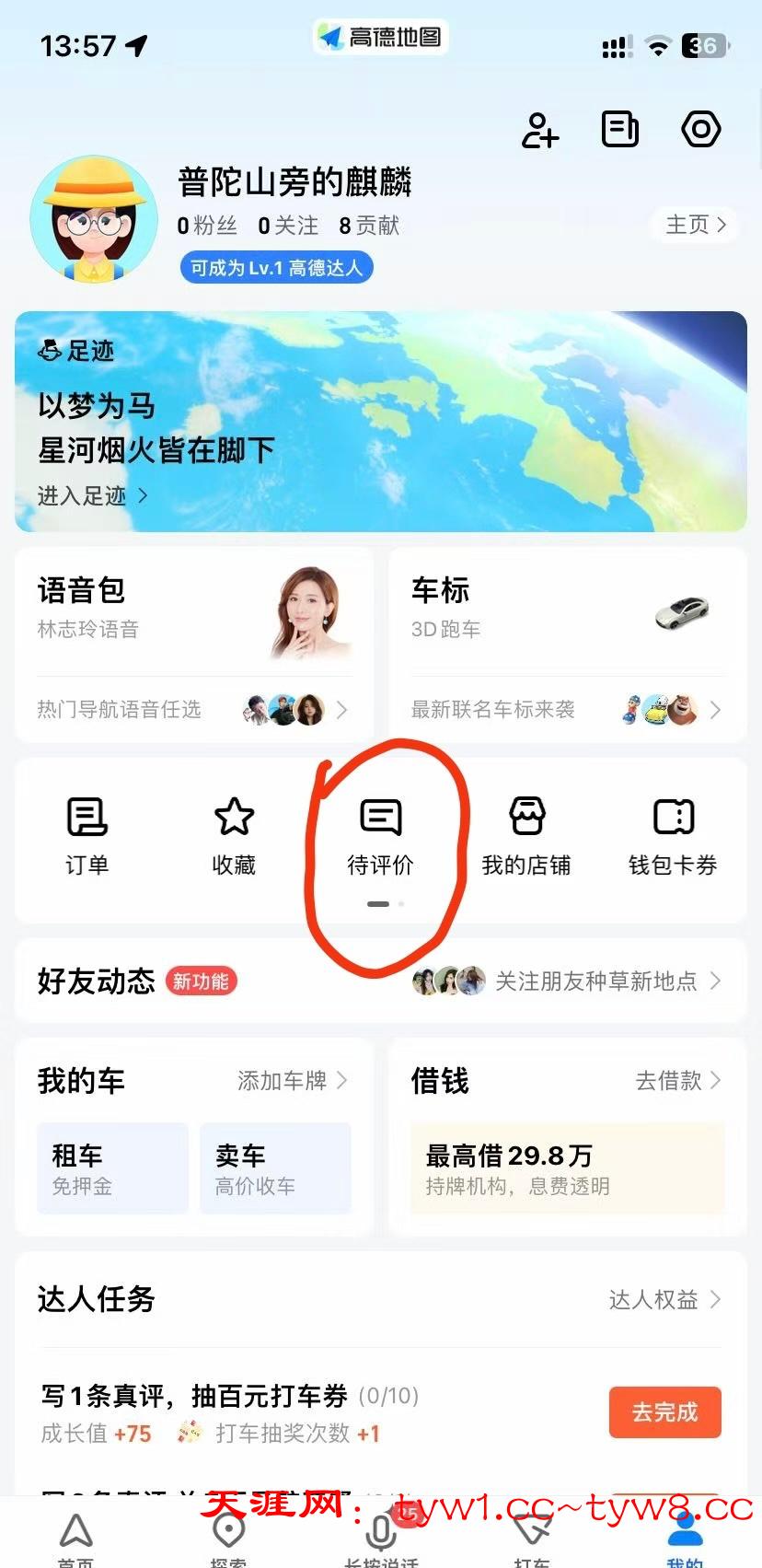
Task: Open the 卖车 sell car tile
Action: [275, 1167]
